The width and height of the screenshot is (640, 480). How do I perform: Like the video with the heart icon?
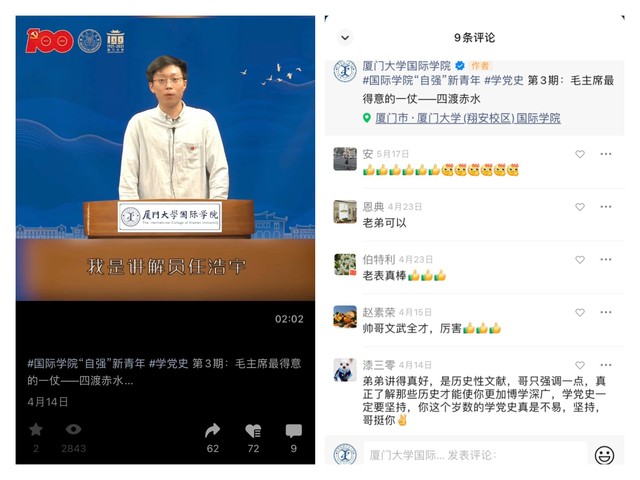(253, 430)
